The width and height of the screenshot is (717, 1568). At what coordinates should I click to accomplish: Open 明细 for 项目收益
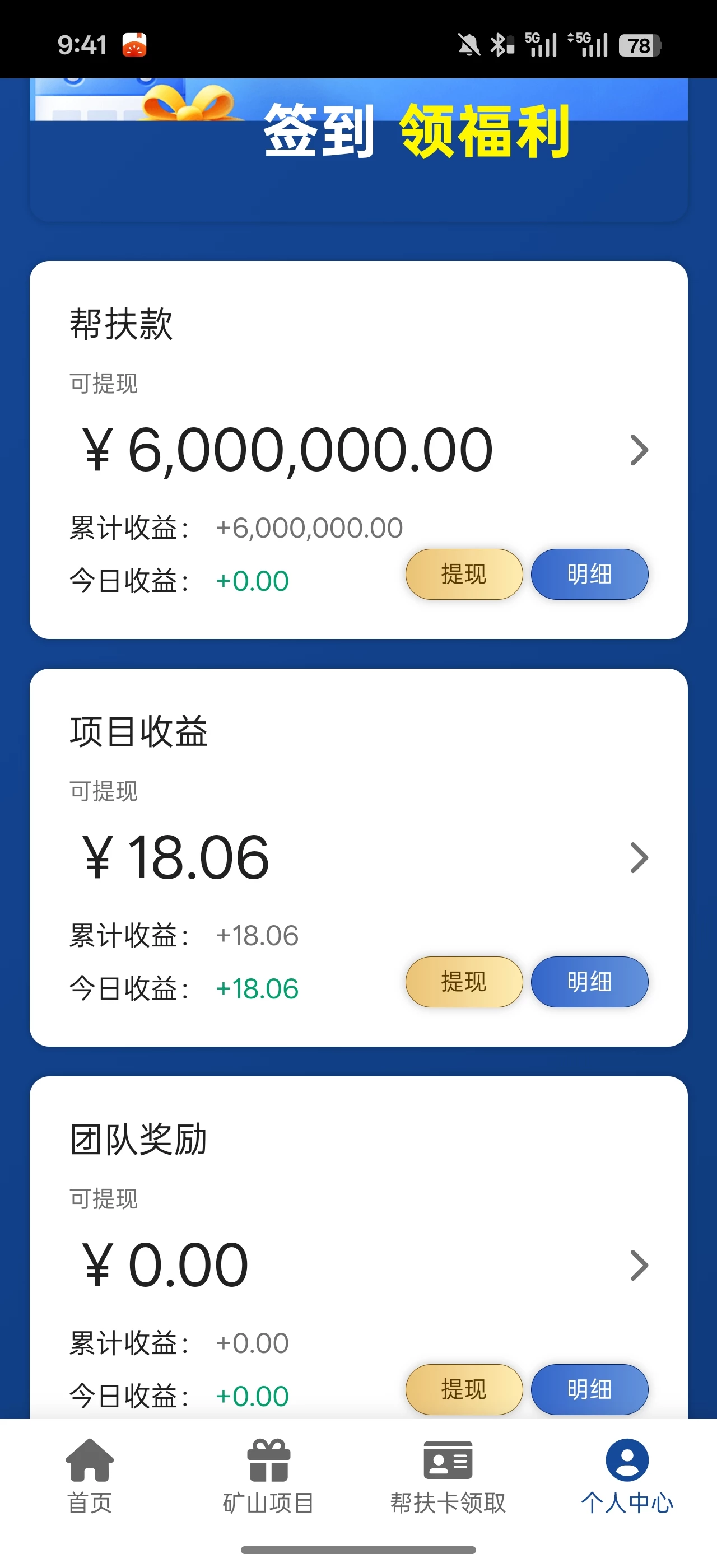589,982
